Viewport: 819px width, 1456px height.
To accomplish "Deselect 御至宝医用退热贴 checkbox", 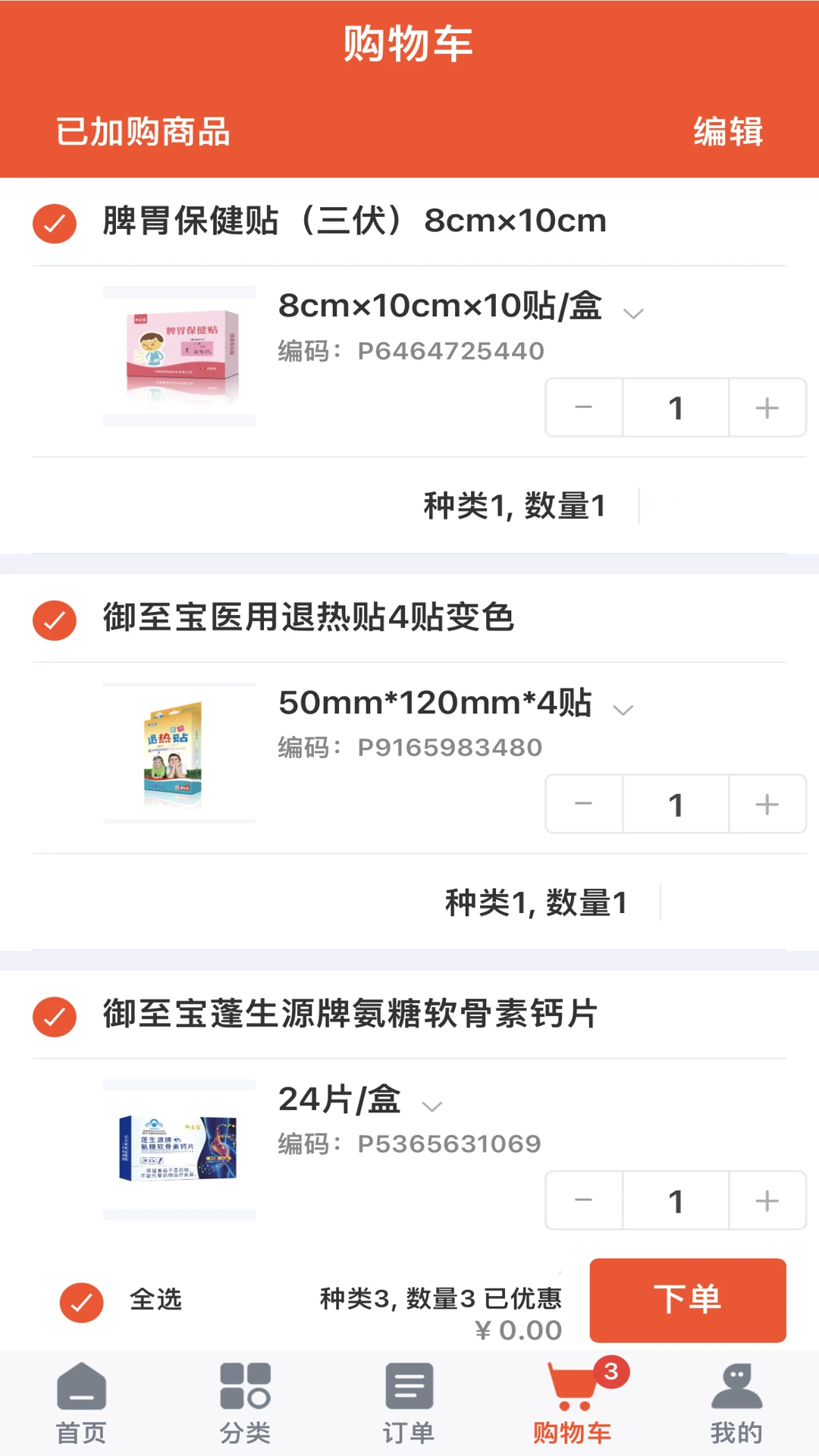I will coord(55,620).
